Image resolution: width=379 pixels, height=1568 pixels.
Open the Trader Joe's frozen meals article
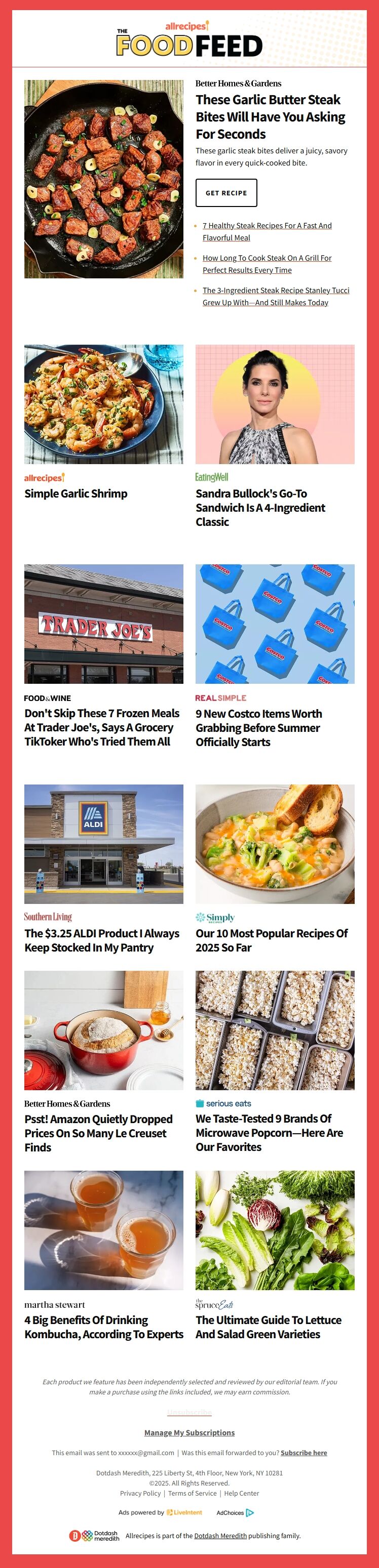tap(102, 727)
